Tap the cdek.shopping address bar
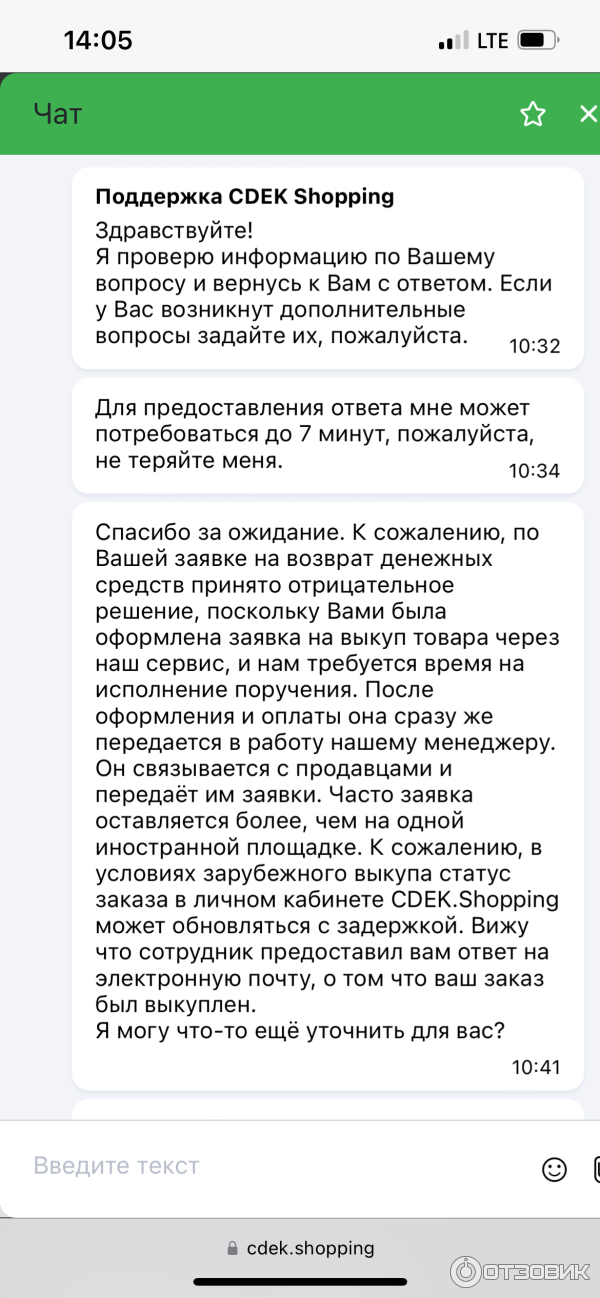Viewport: 600px width, 1298px height. [x=300, y=1248]
